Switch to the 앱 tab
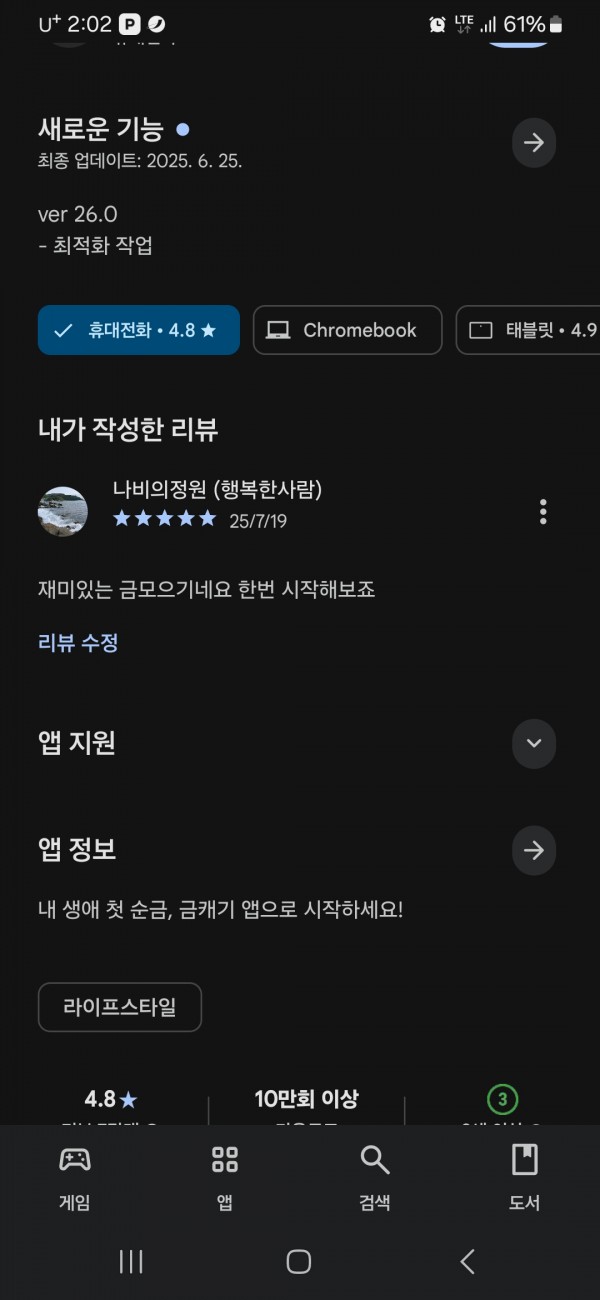Screen dimensions: 600x1300 click(225, 1177)
